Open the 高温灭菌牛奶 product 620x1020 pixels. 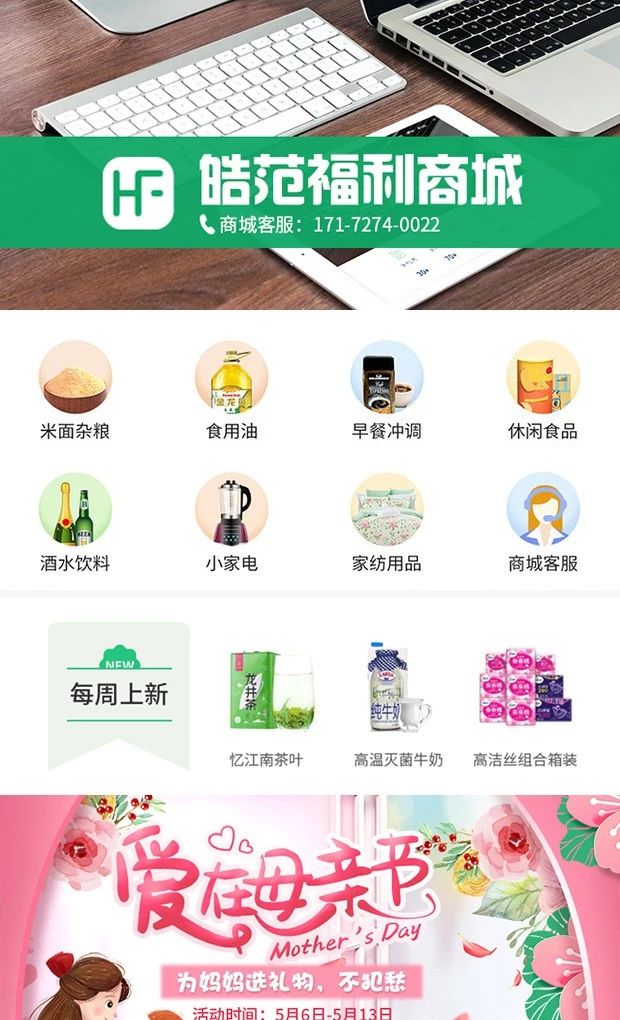click(x=398, y=708)
